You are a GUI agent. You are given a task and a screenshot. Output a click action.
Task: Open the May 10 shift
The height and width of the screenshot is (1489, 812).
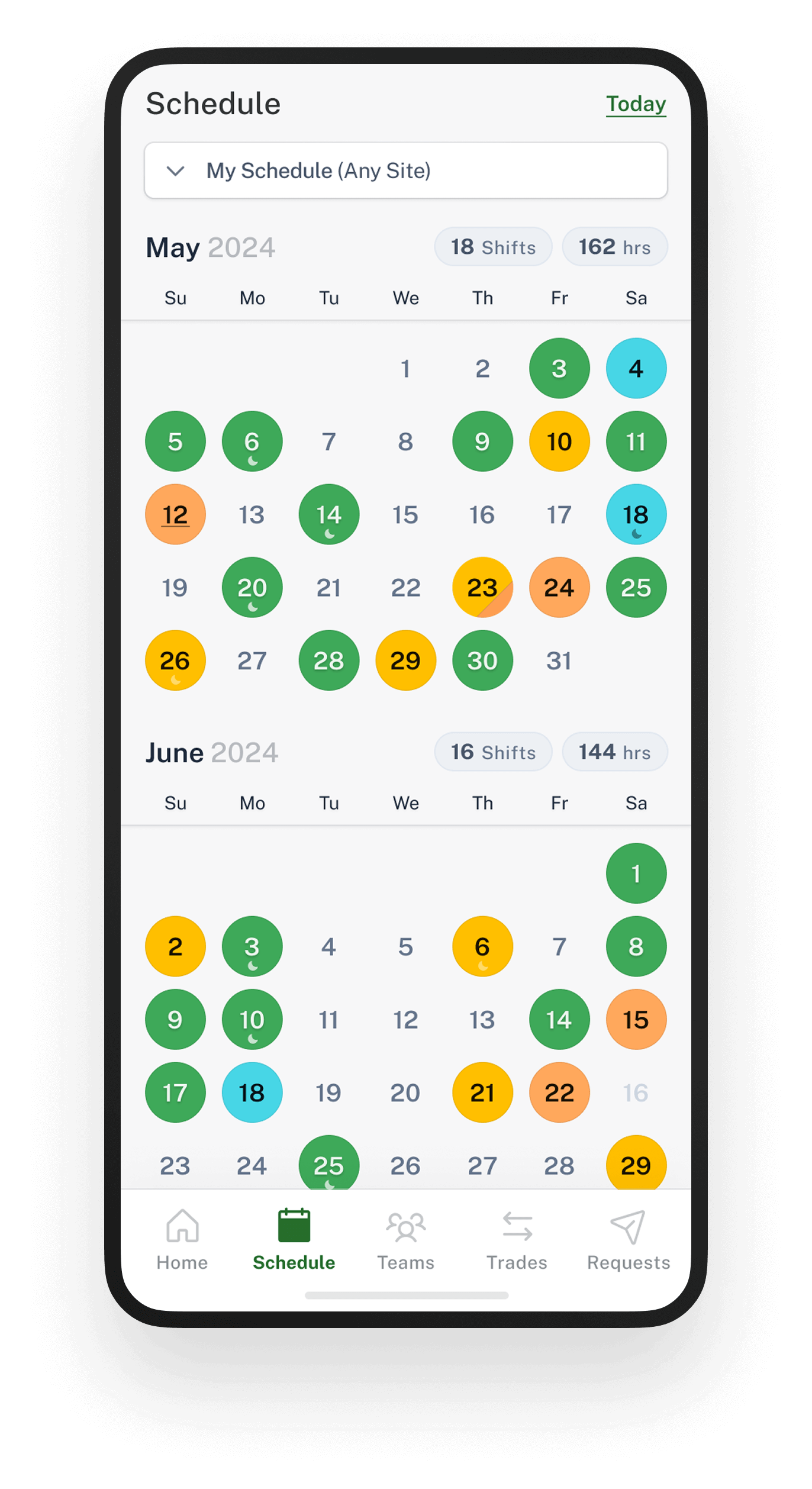pyautogui.click(x=559, y=441)
